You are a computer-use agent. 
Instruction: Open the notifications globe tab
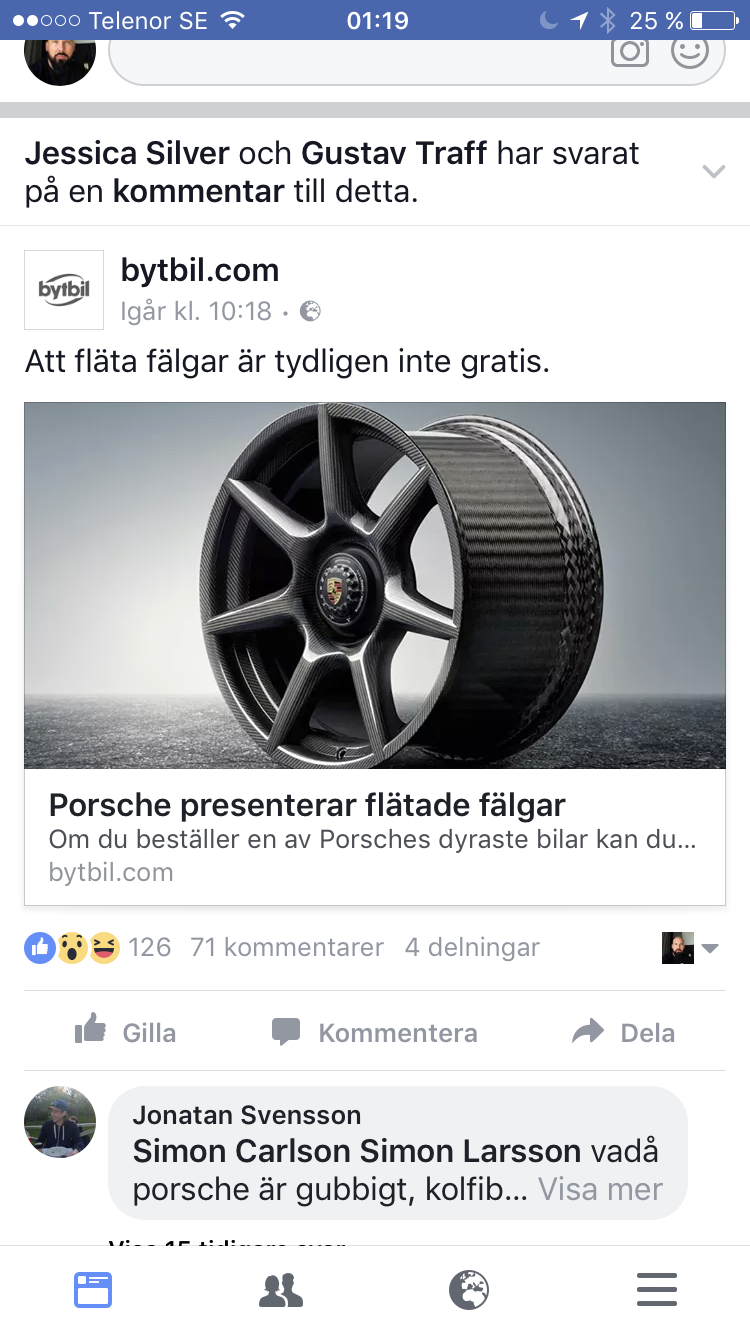469,1290
